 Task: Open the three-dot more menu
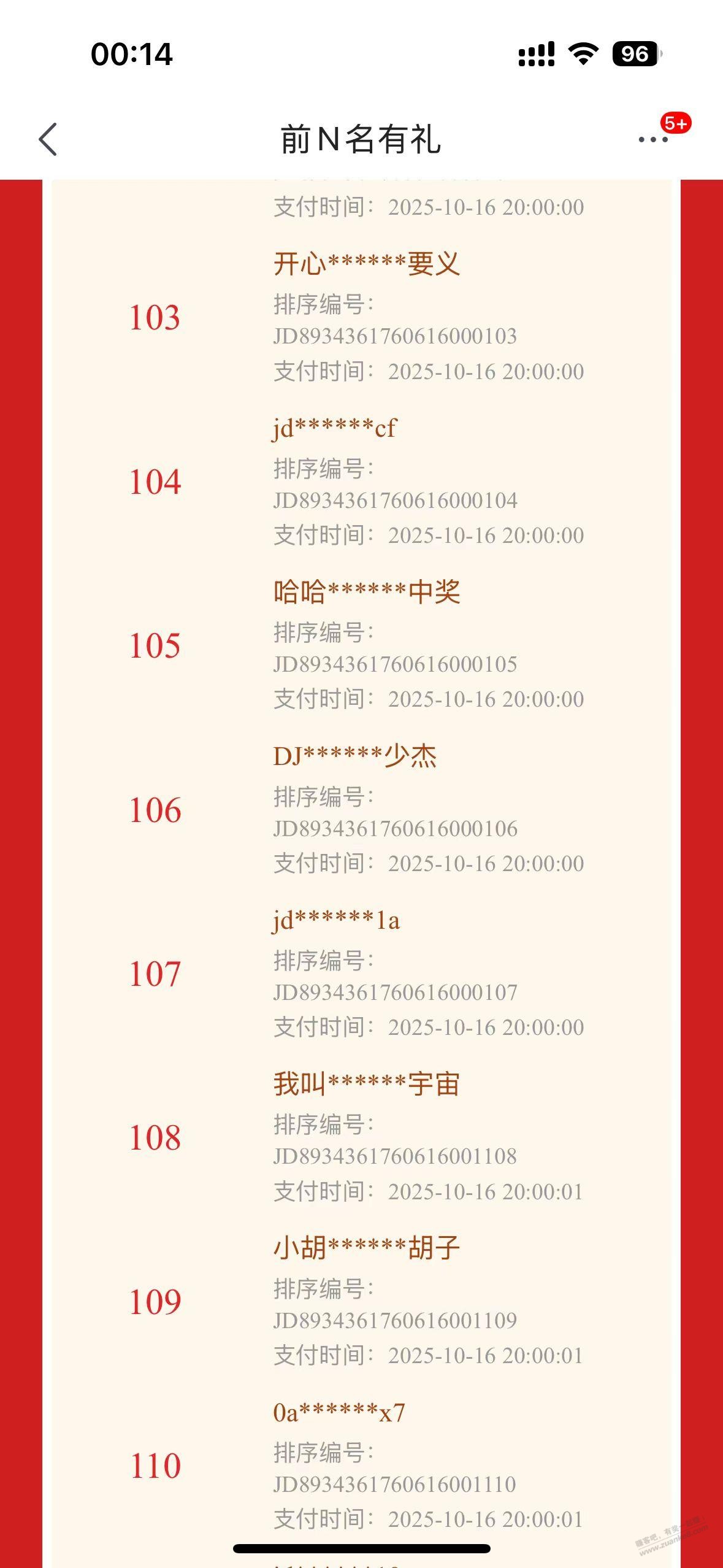point(653,139)
